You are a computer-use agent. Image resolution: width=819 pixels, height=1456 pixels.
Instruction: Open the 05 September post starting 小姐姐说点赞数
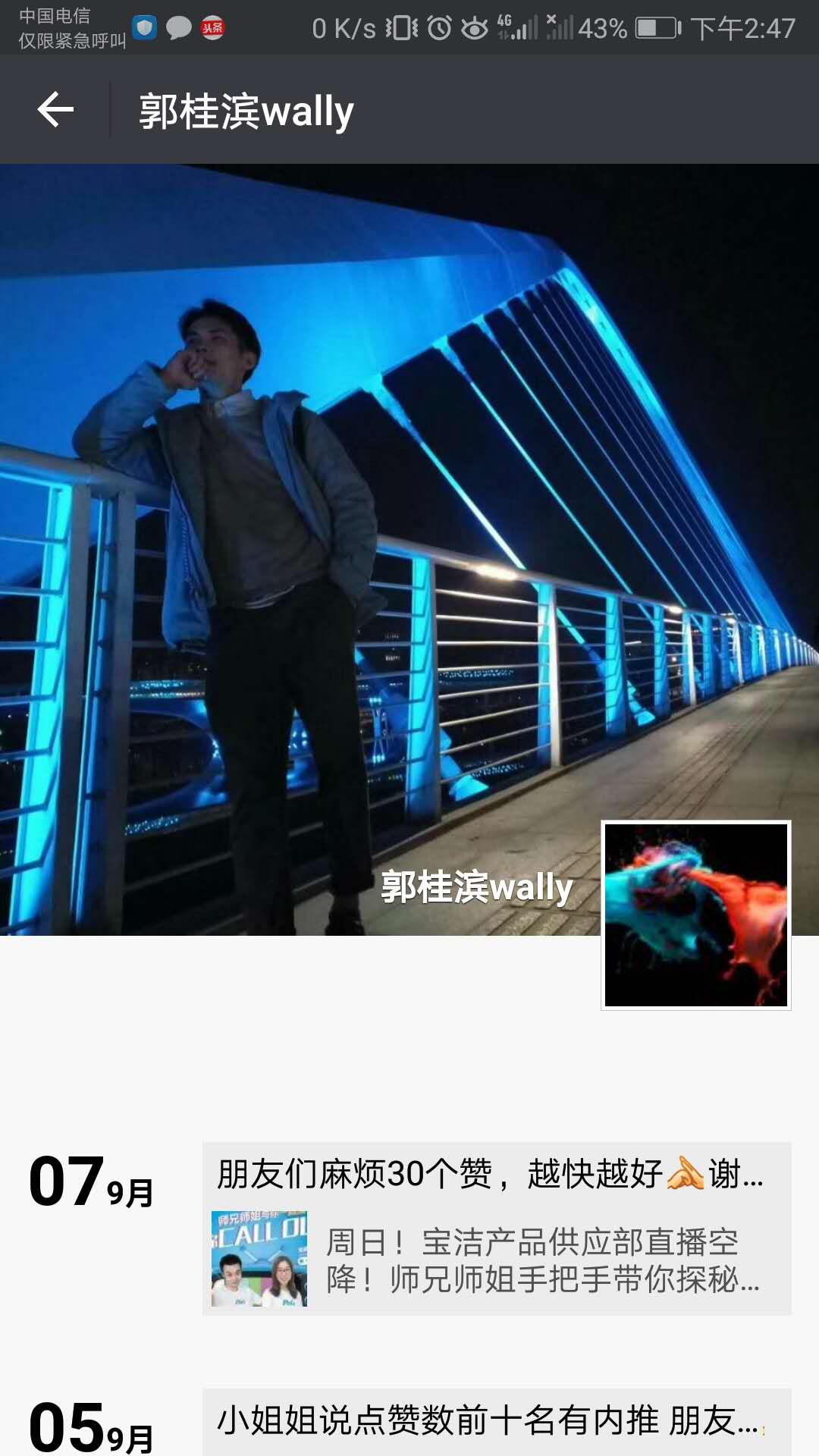[497, 1422]
